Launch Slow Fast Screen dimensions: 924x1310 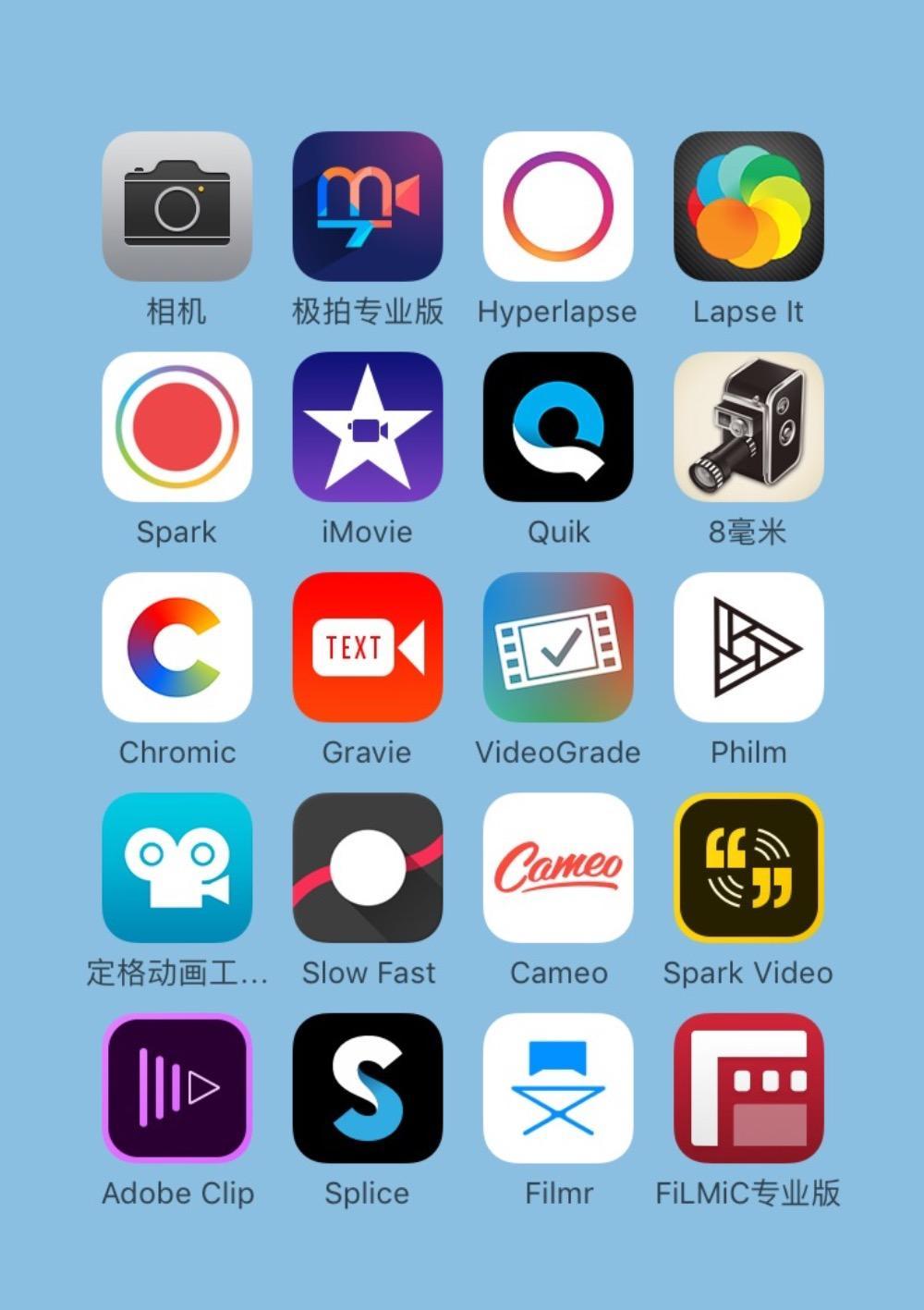(x=368, y=867)
